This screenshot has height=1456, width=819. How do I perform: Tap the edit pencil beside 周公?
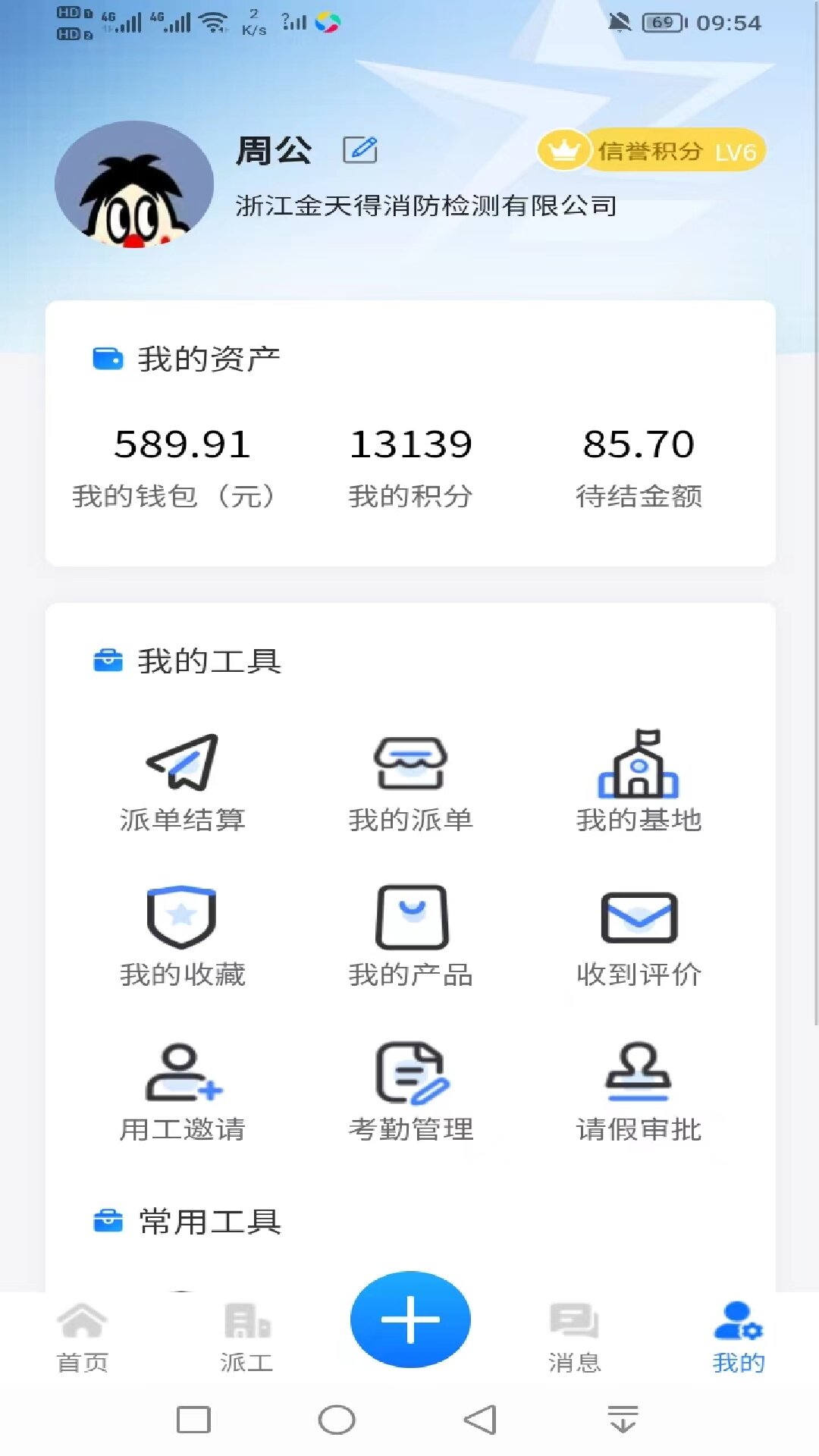[x=360, y=149]
